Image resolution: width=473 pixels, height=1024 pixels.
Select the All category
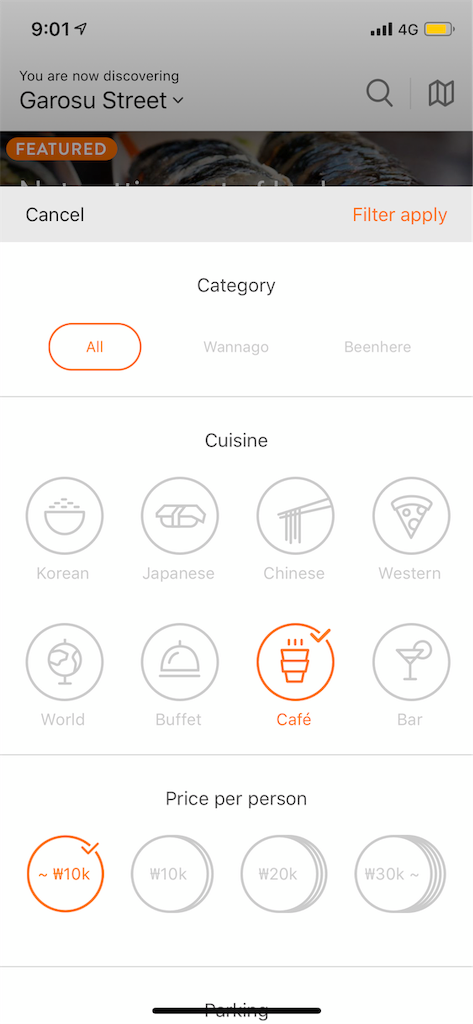point(95,347)
